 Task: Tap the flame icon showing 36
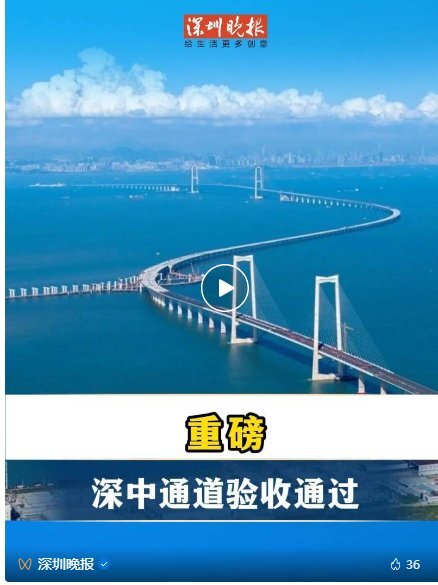[395, 564]
